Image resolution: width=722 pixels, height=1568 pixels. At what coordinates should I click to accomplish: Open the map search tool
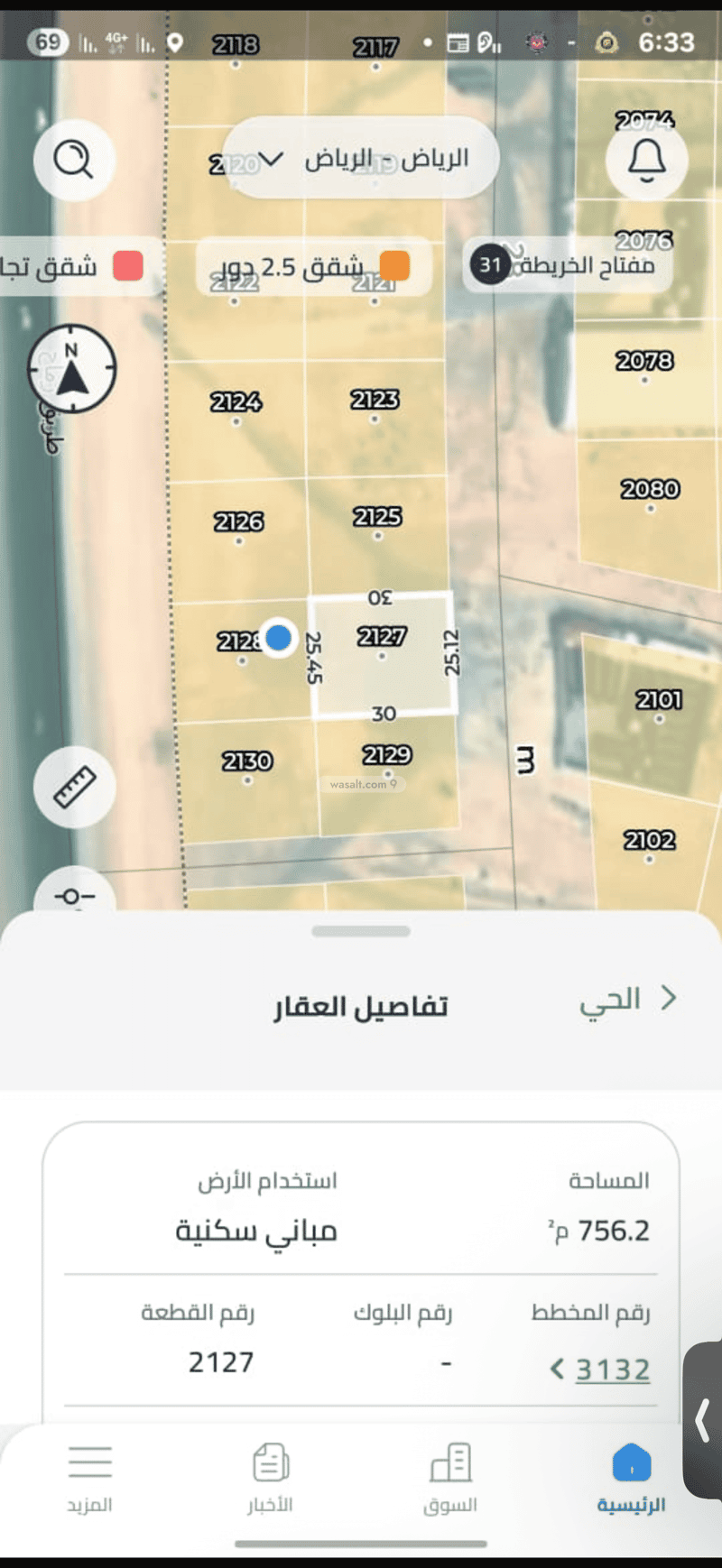(74, 160)
